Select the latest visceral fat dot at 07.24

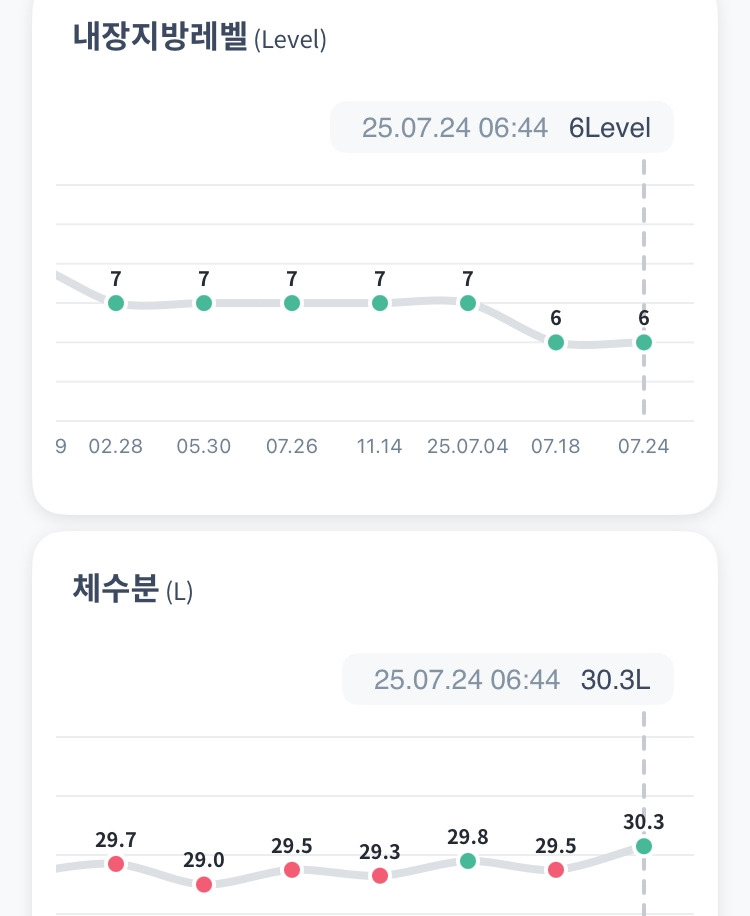644,342
